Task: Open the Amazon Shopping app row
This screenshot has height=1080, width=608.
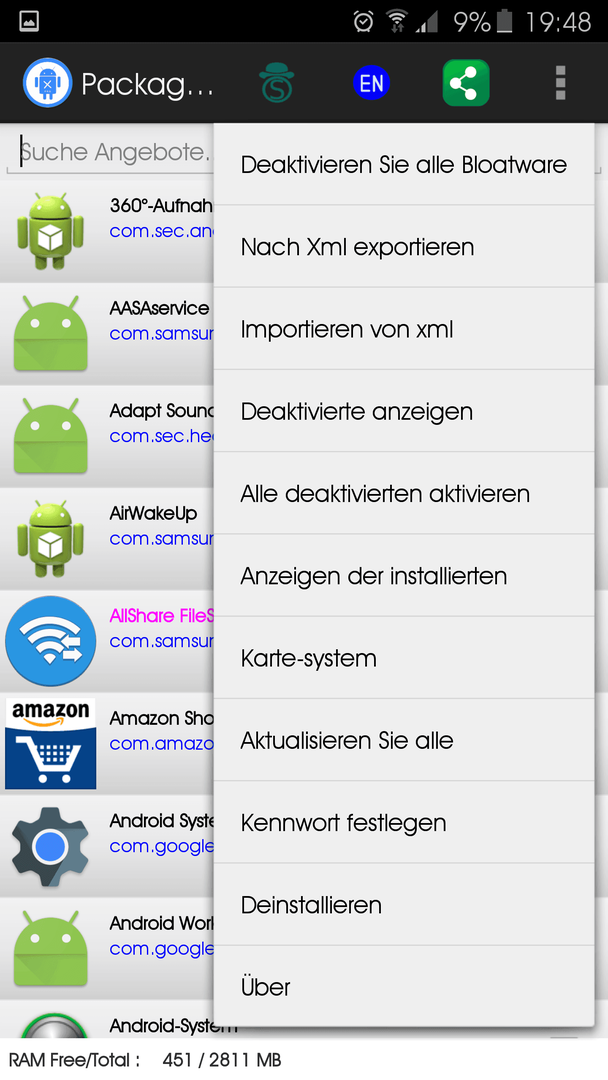Action: click(x=107, y=743)
